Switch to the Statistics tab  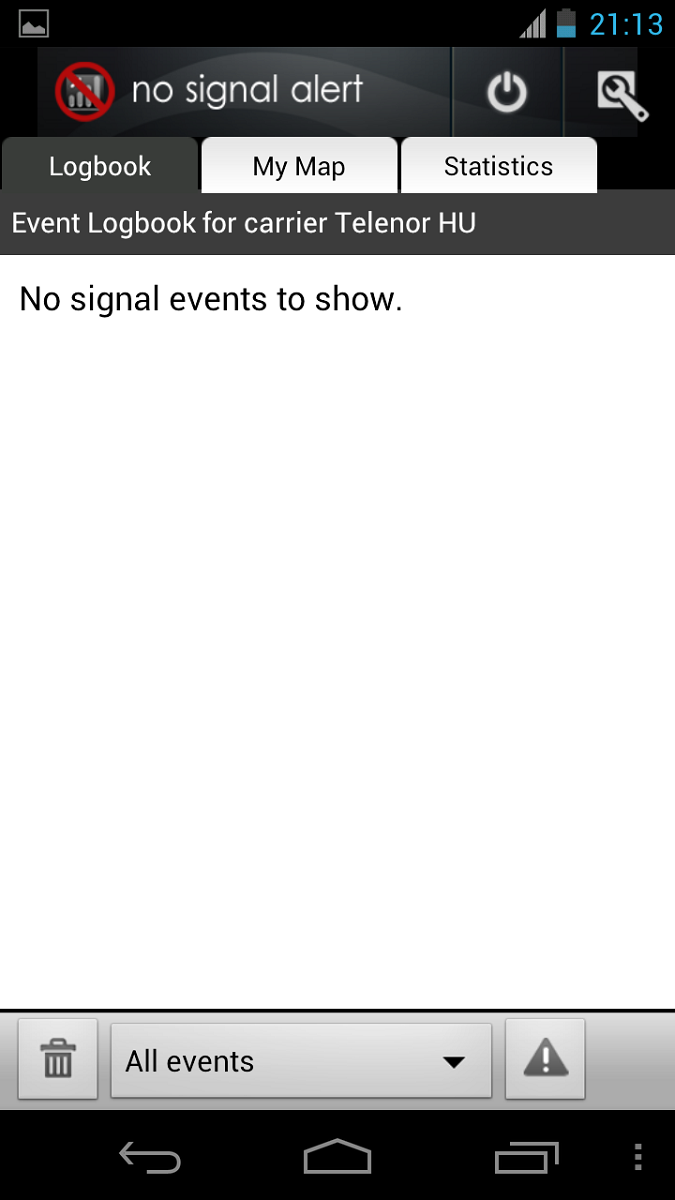[x=498, y=166]
